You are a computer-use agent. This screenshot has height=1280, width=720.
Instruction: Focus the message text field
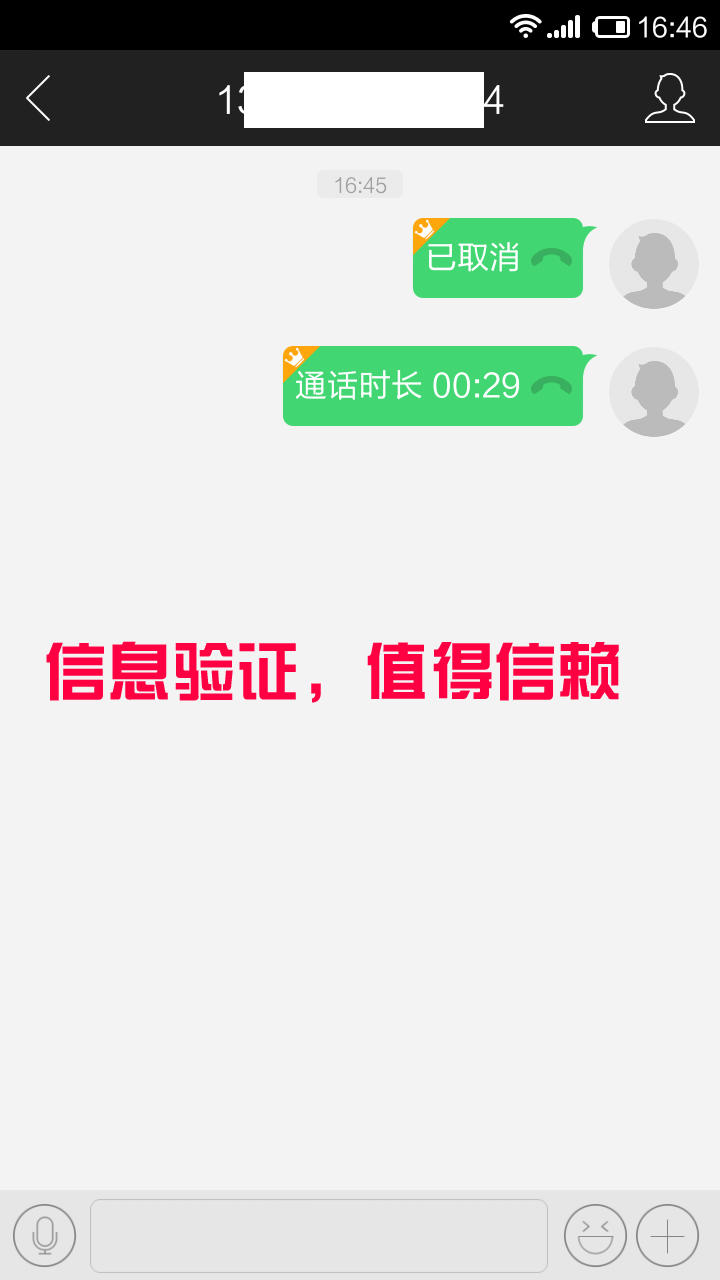point(318,1235)
